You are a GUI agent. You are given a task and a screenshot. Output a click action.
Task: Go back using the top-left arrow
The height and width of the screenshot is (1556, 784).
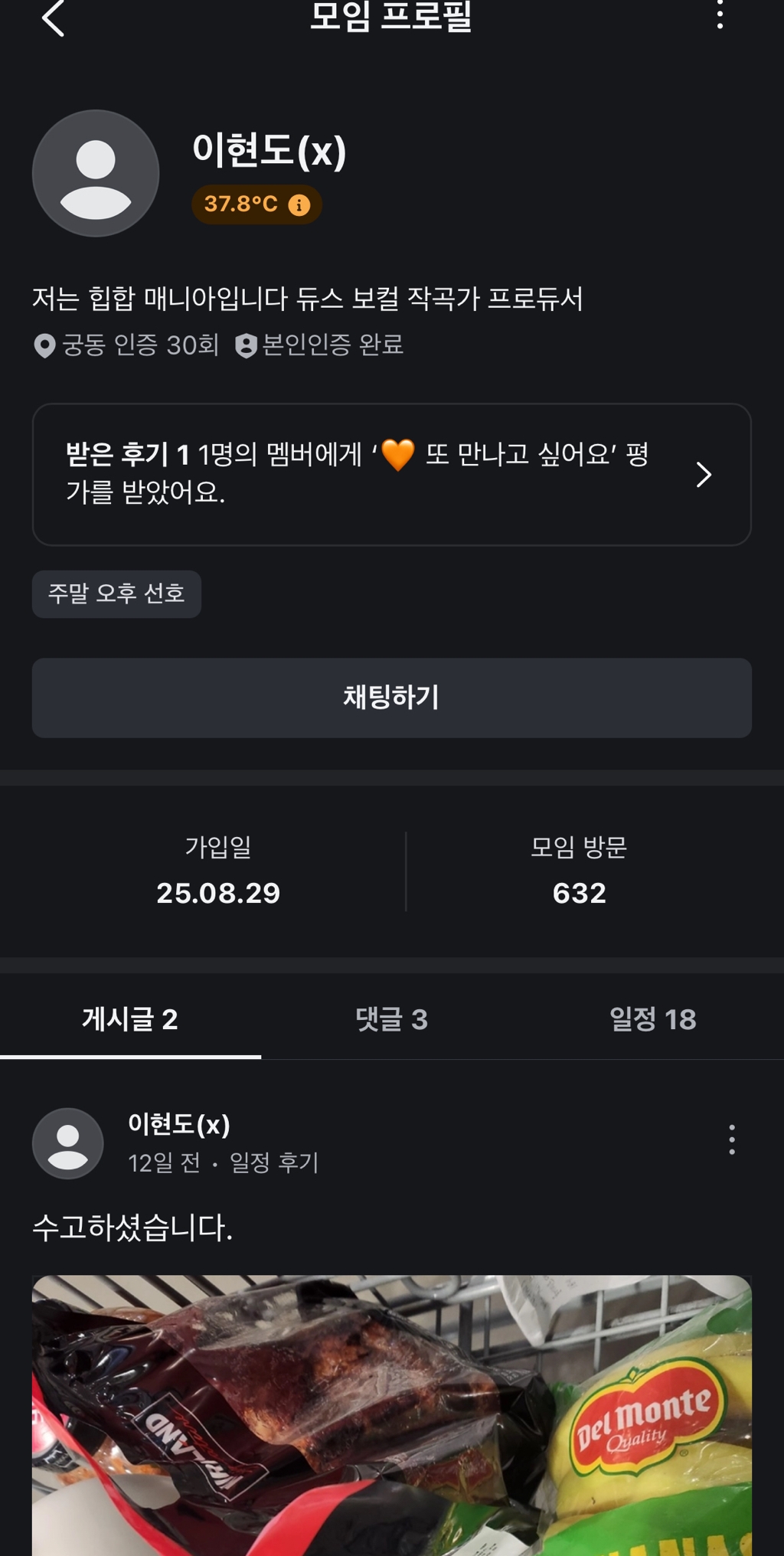[x=53, y=17]
